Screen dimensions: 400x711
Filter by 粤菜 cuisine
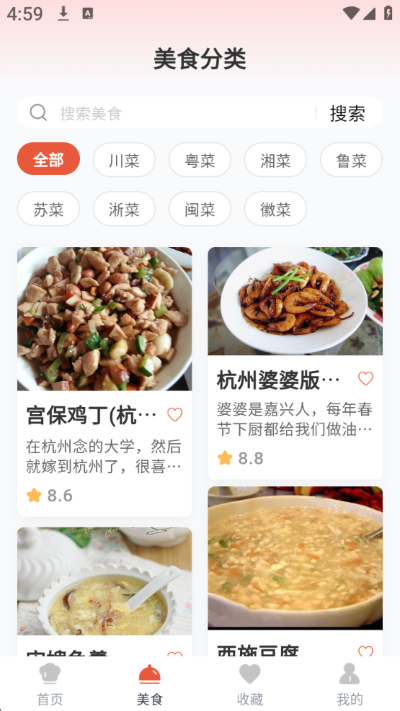[200, 160]
